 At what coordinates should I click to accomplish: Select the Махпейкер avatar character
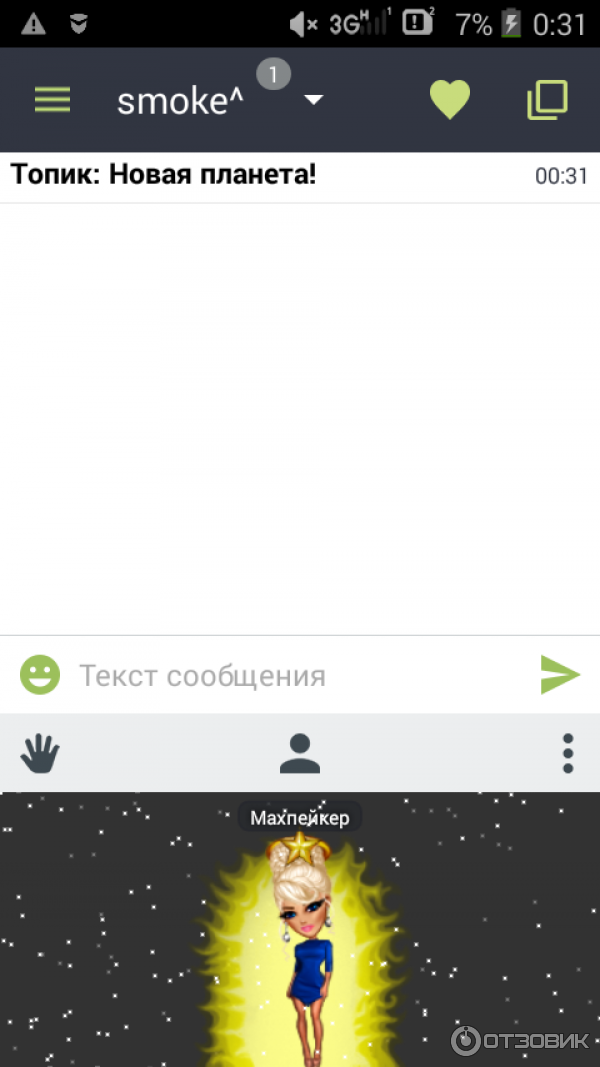(300, 930)
